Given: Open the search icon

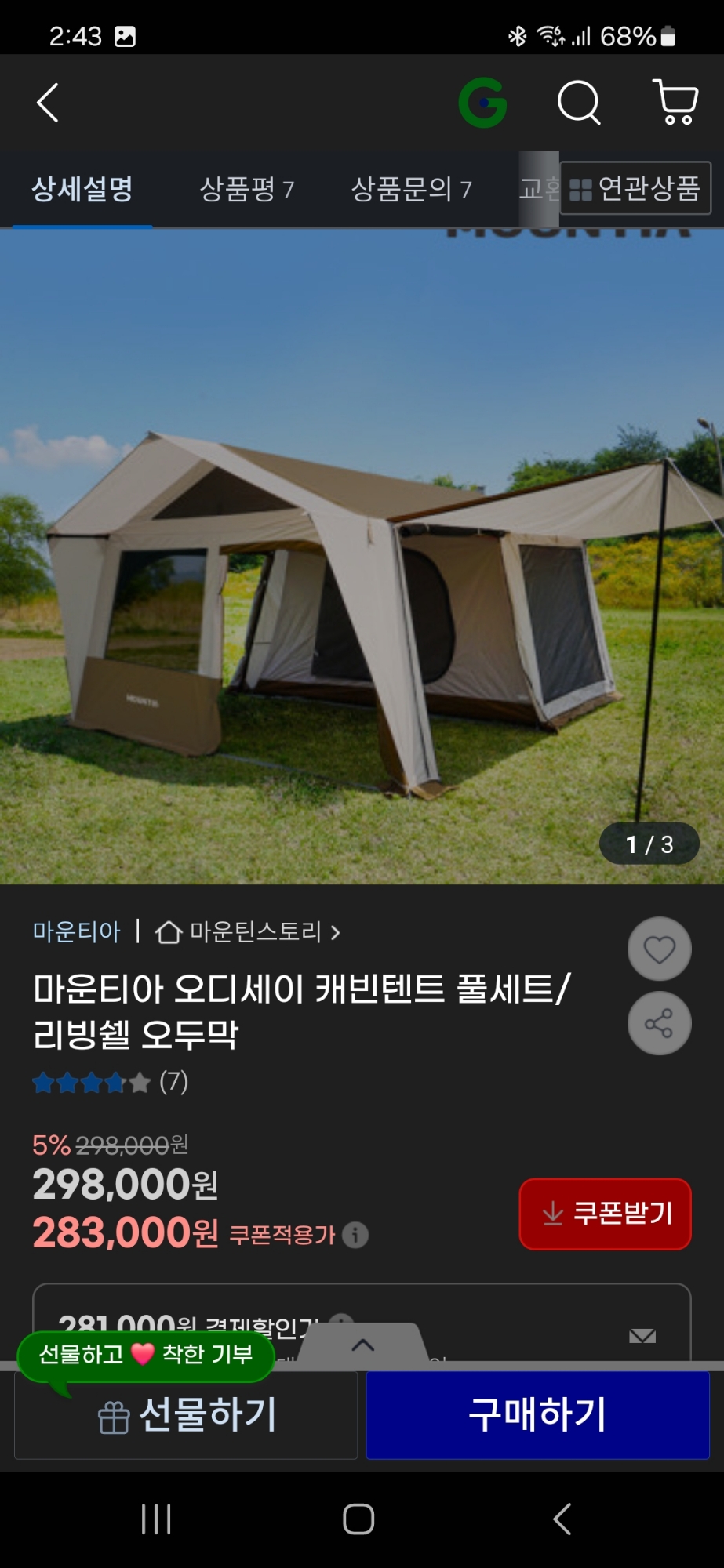Looking at the screenshot, I should 579,103.
